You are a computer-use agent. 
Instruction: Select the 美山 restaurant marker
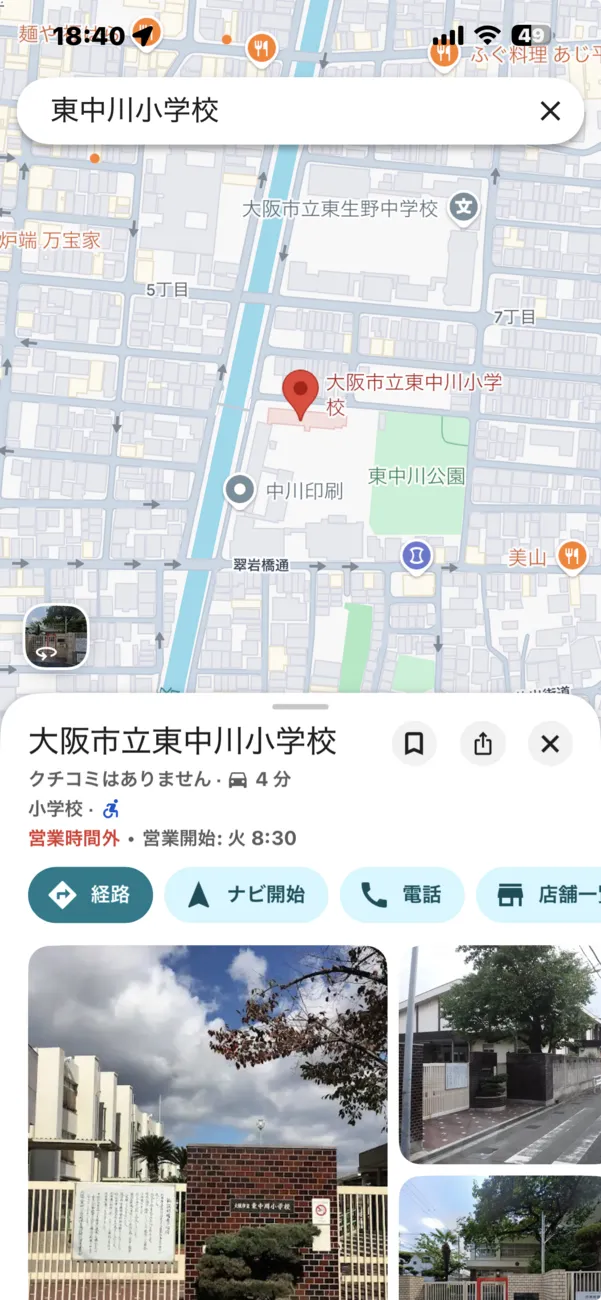(572, 556)
